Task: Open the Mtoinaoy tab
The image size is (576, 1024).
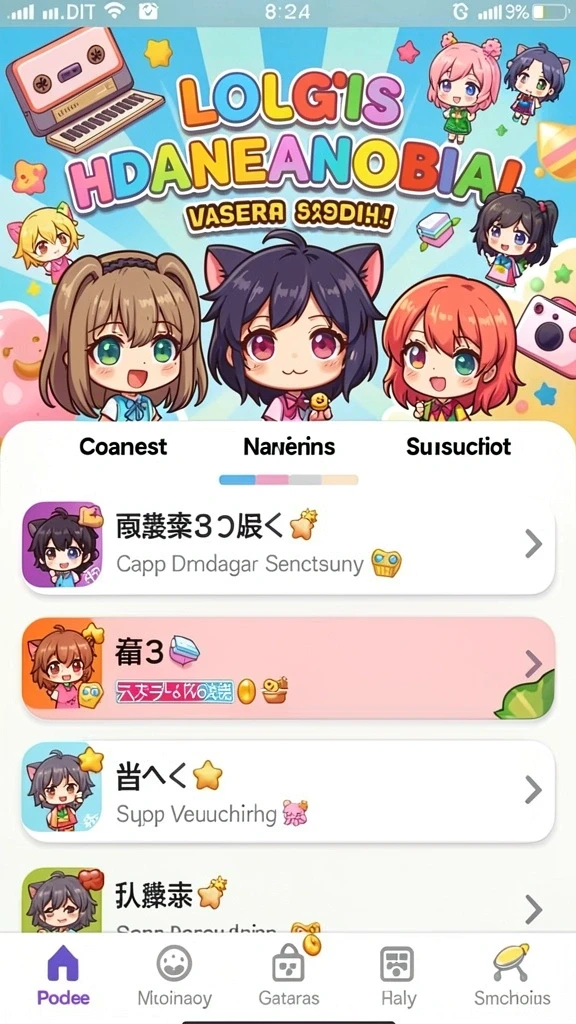Action: (x=174, y=975)
